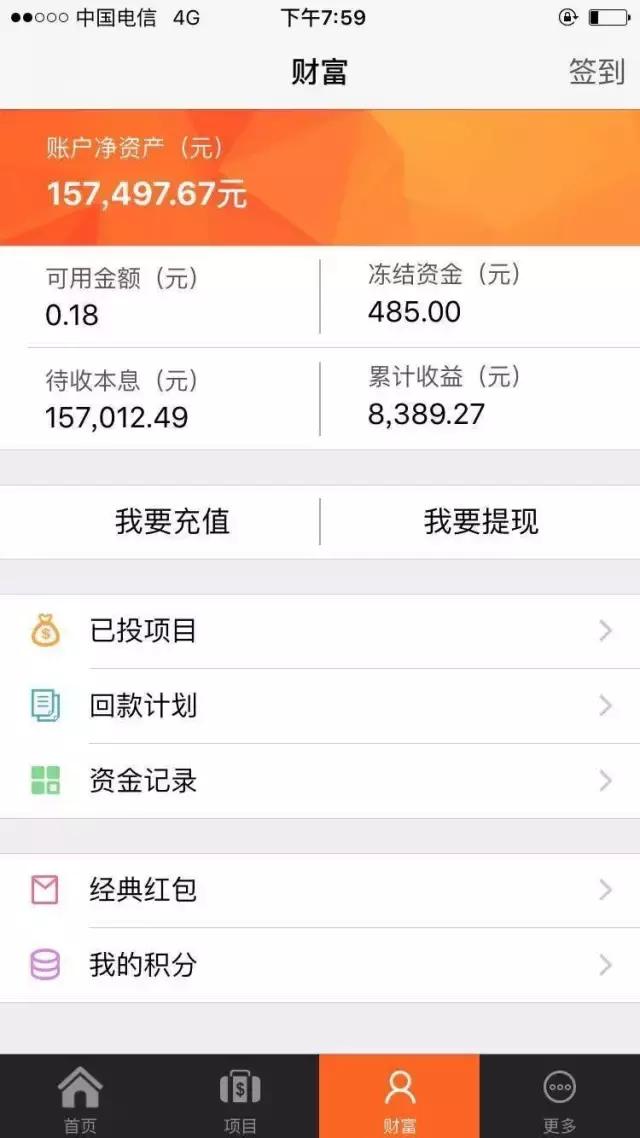
Task: Open the 回款计划 repayment plan
Action: pos(320,706)
